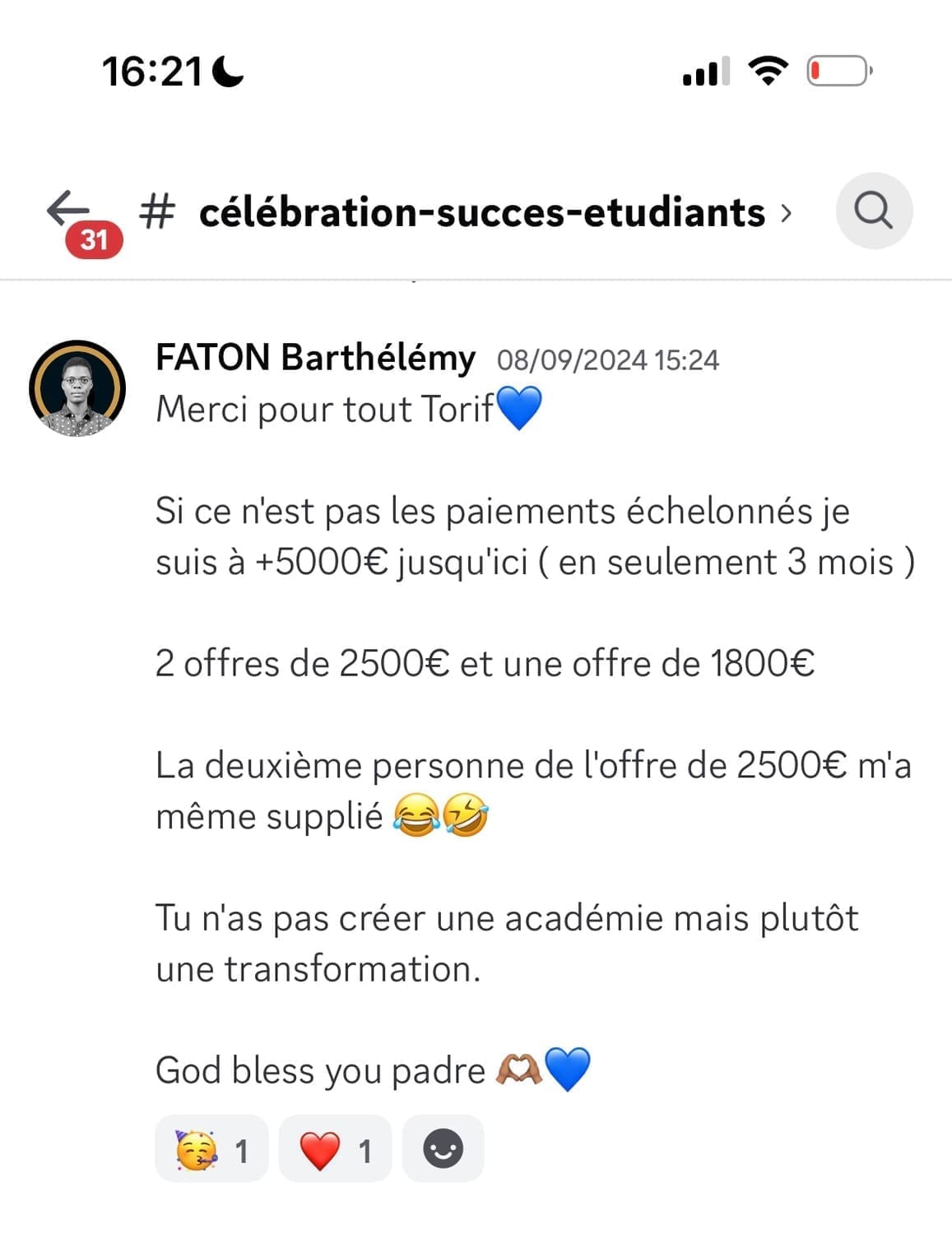The height and width of the screenshot is (1234, 952).
Task: Search in this channel
Action: (x=873, y=211)
